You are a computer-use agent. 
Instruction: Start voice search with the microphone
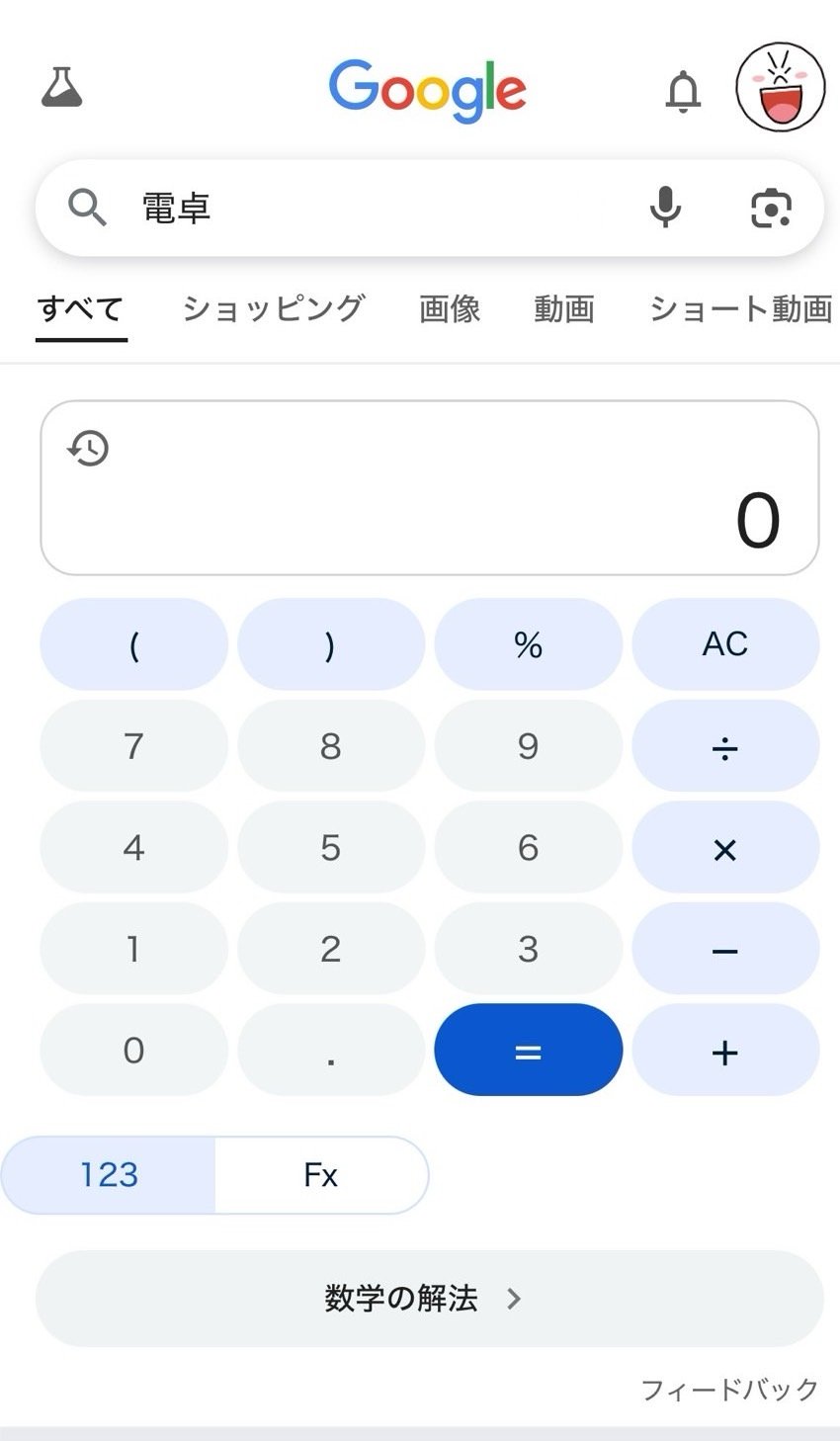665,208
